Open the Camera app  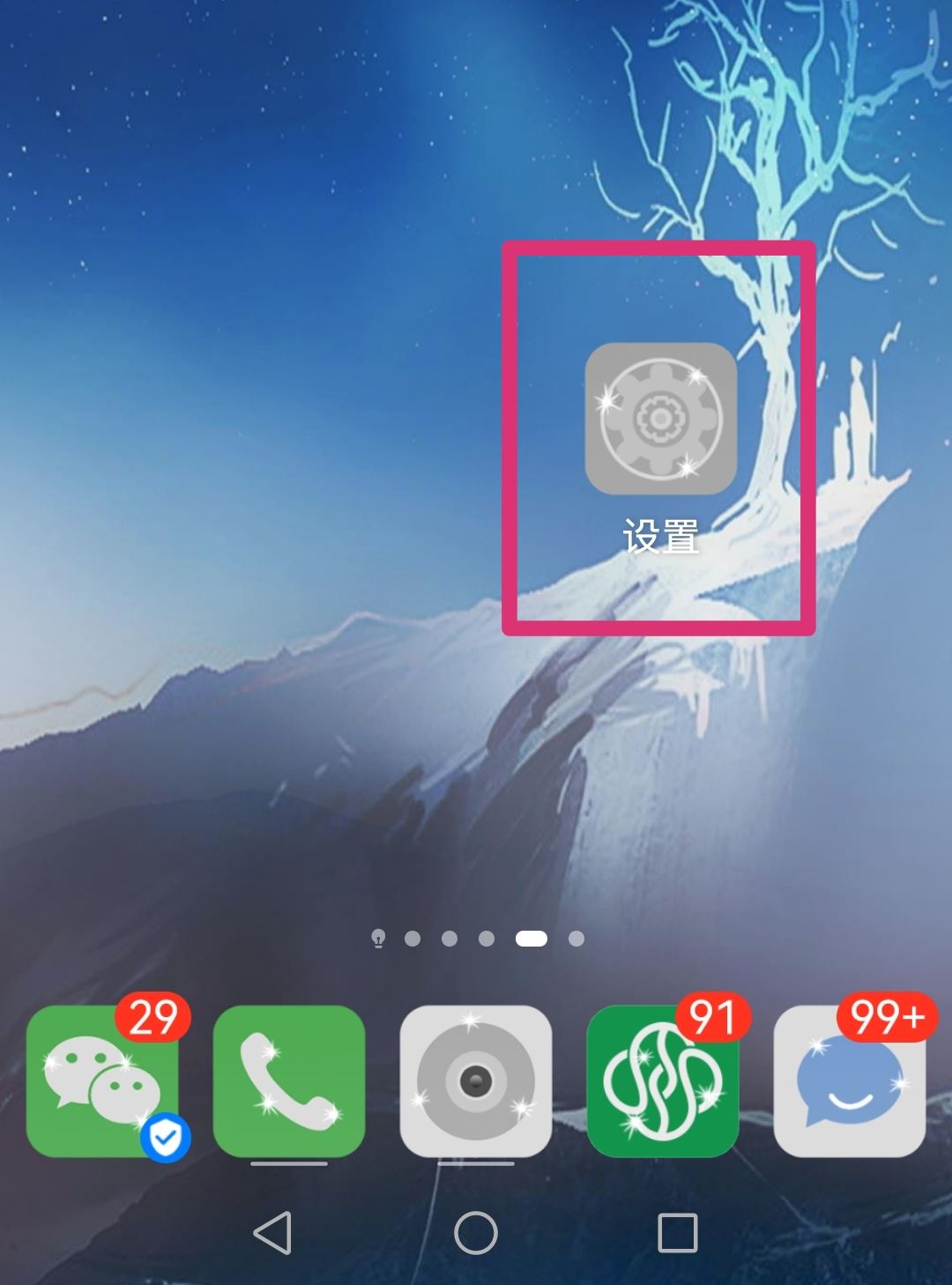point(476,1081)
